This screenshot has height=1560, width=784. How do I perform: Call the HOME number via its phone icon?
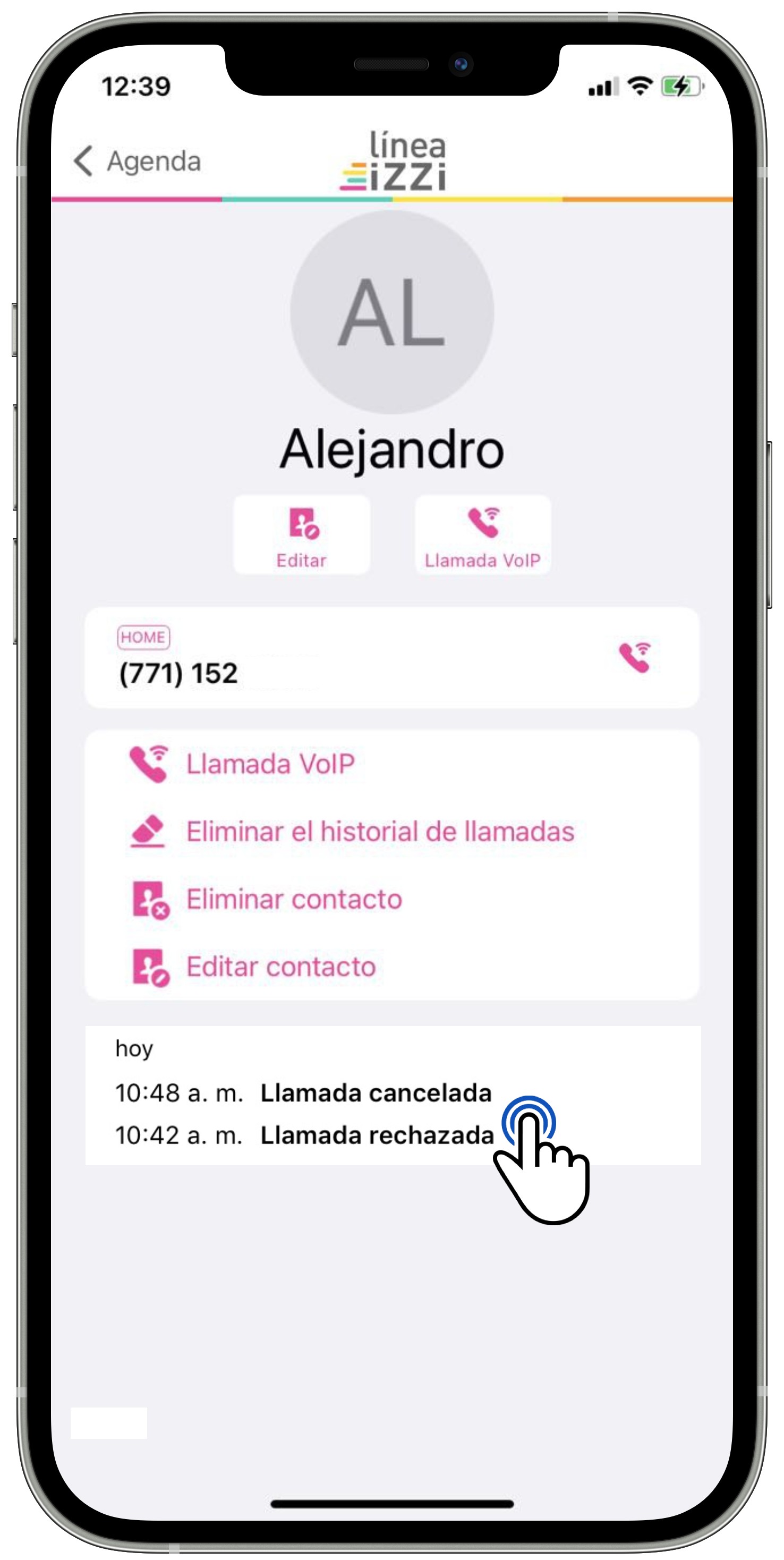click(x=634, y=657)
